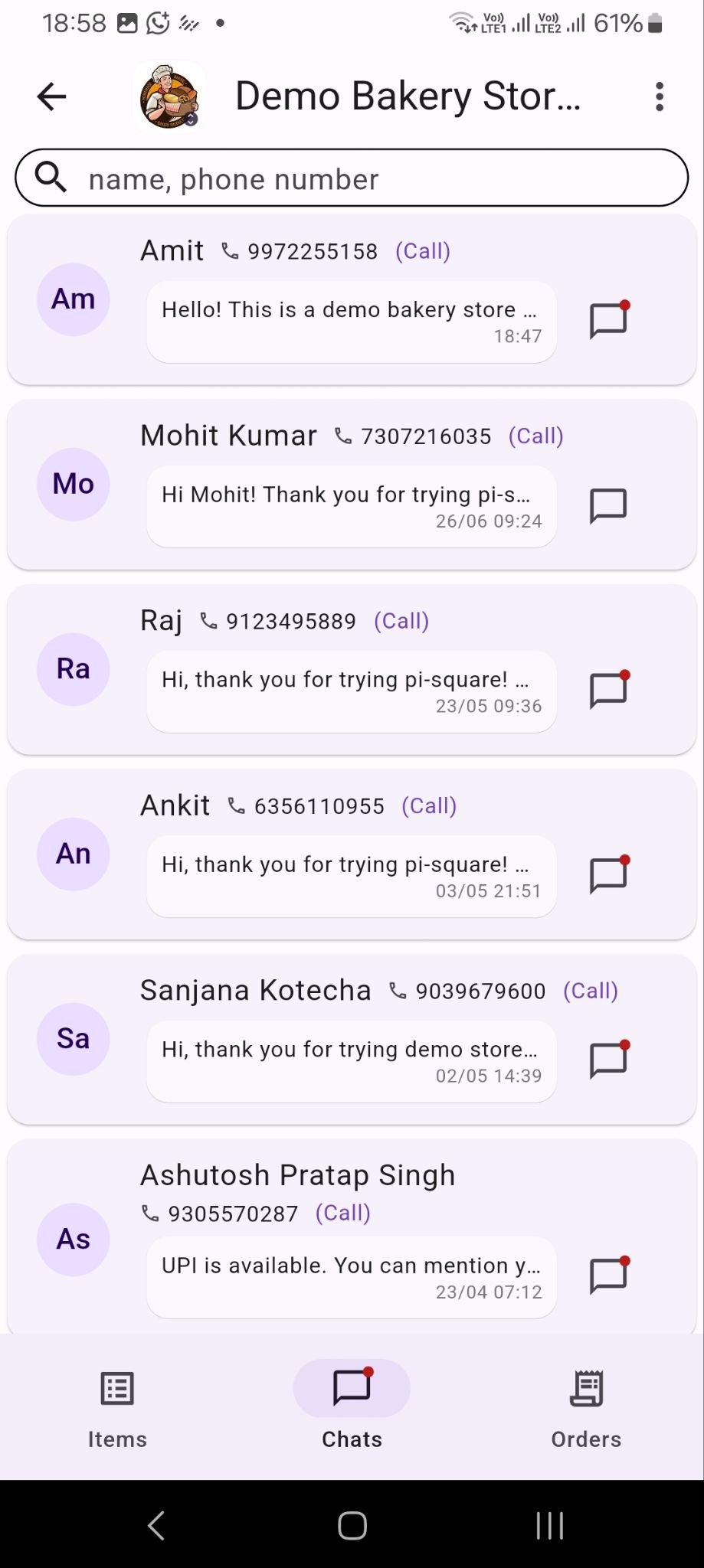
Task: Open the chat bubble icon next to Amit
Action: 607,319
